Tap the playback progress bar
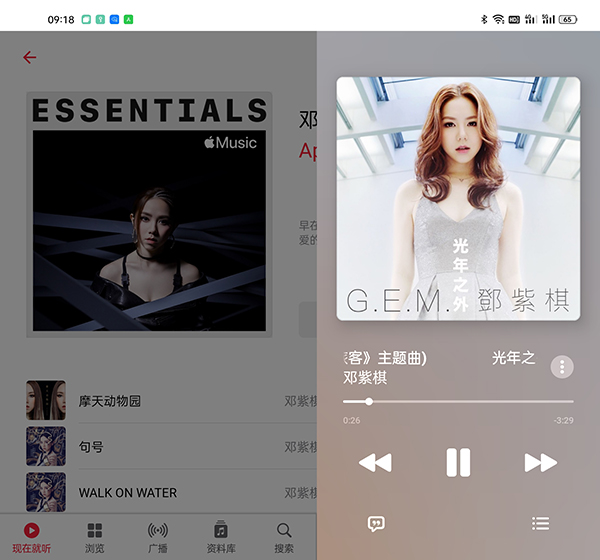Screen dimensions: 600x560 [x=458, y=401]
